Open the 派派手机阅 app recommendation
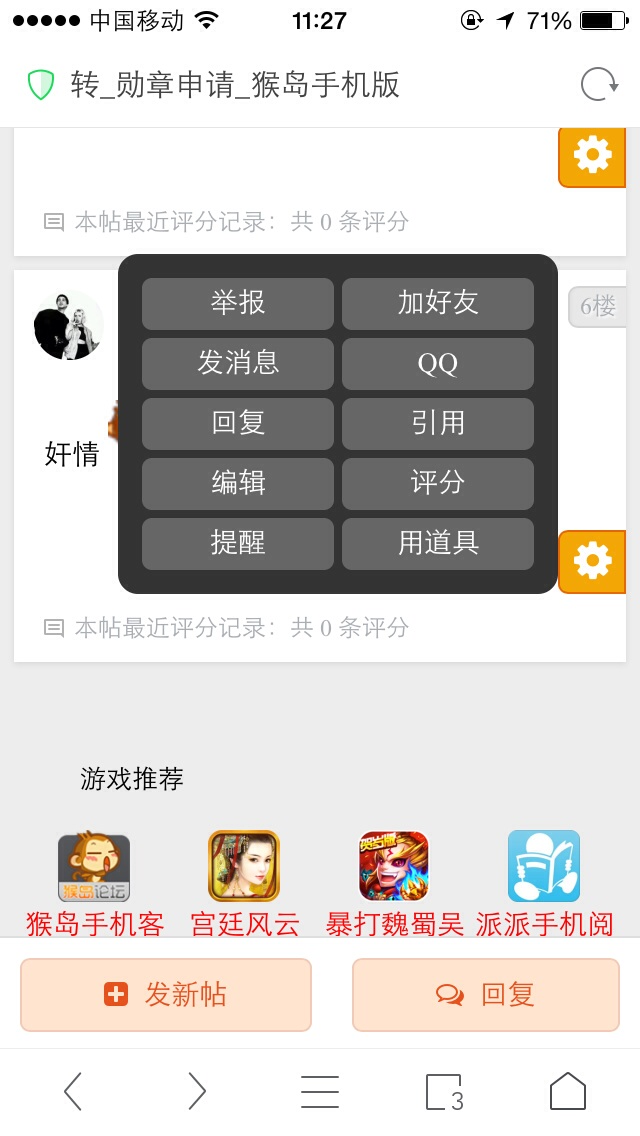The height and width of the screenshot is (1136, 640). [544, 884]
